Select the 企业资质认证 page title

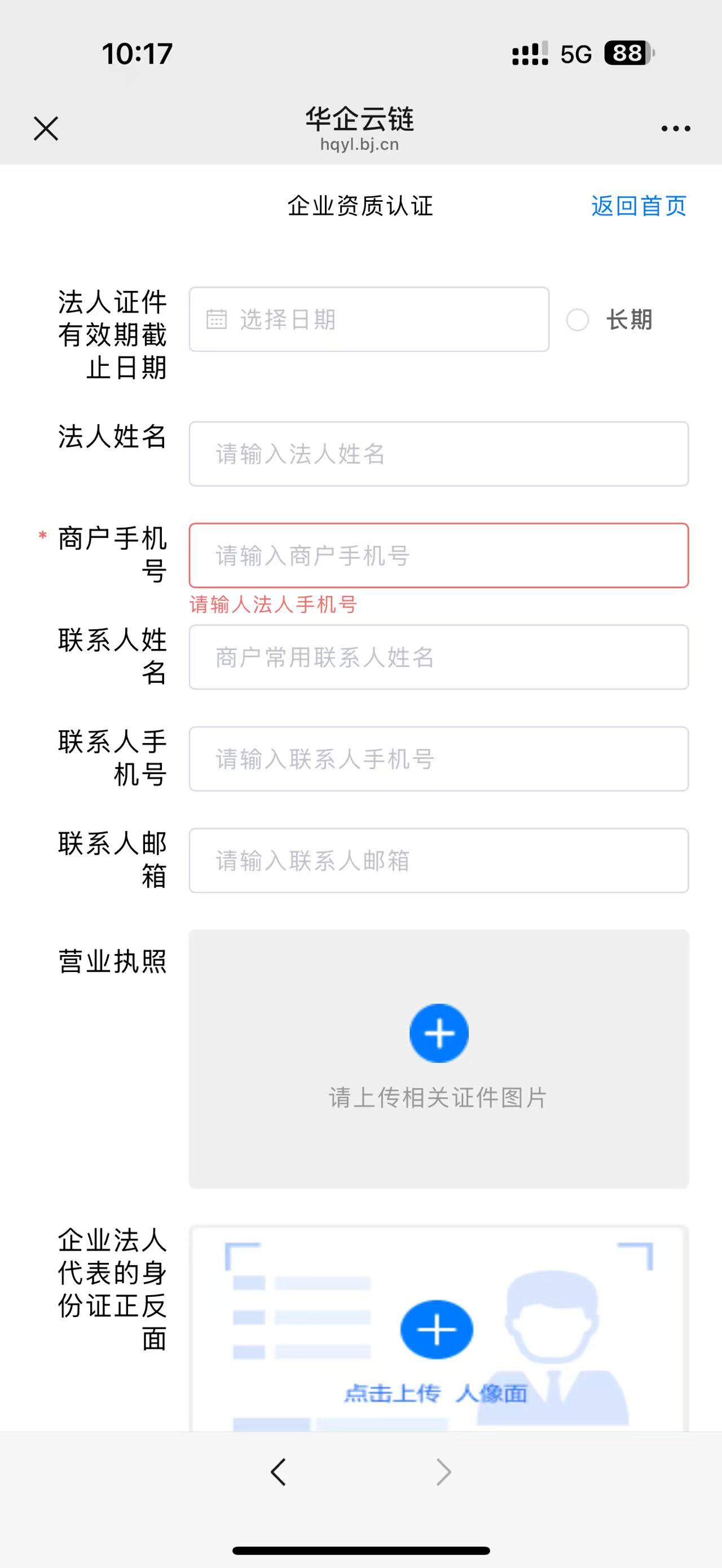tap(361, 206)
